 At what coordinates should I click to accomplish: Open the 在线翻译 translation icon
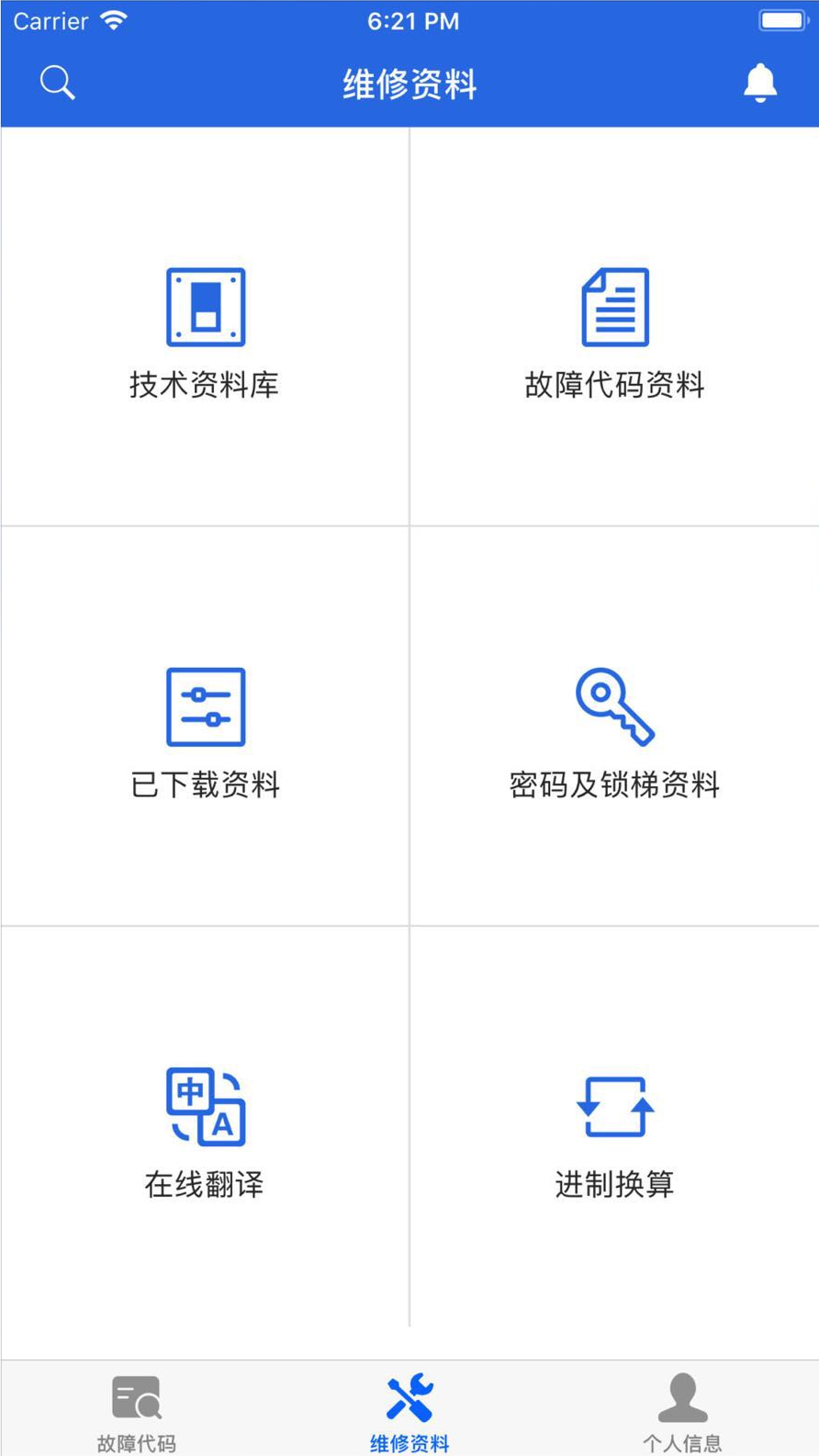[x=204, y=1105]
